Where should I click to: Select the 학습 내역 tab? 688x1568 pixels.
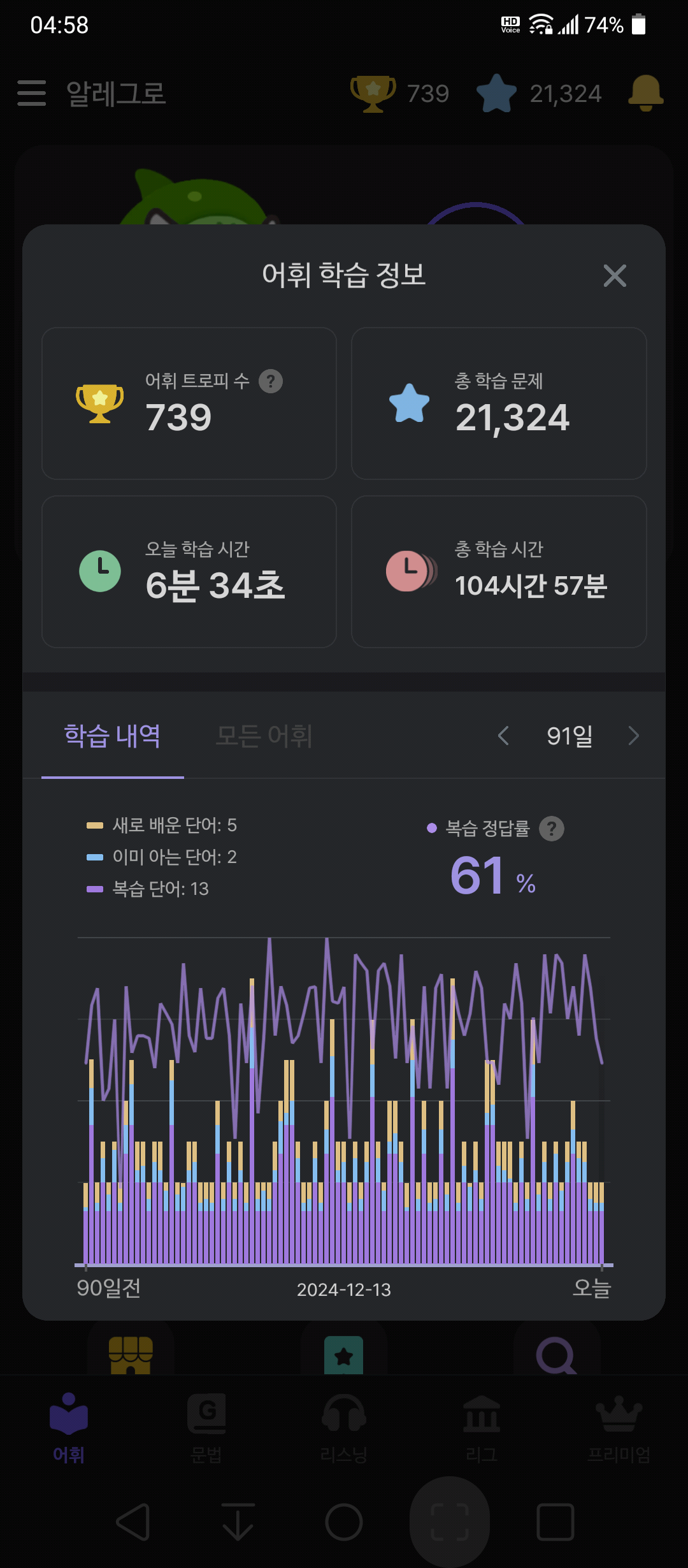click(x=113, y=736)
